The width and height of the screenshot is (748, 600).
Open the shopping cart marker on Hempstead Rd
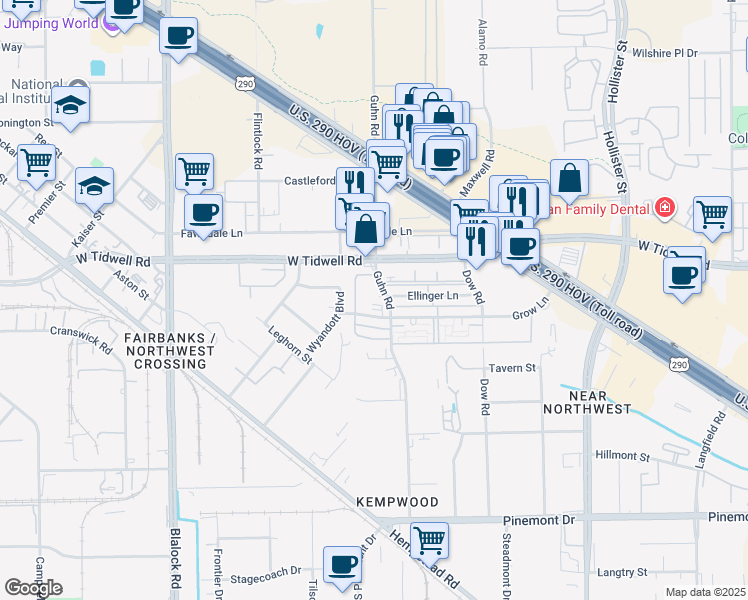[429, 543]
